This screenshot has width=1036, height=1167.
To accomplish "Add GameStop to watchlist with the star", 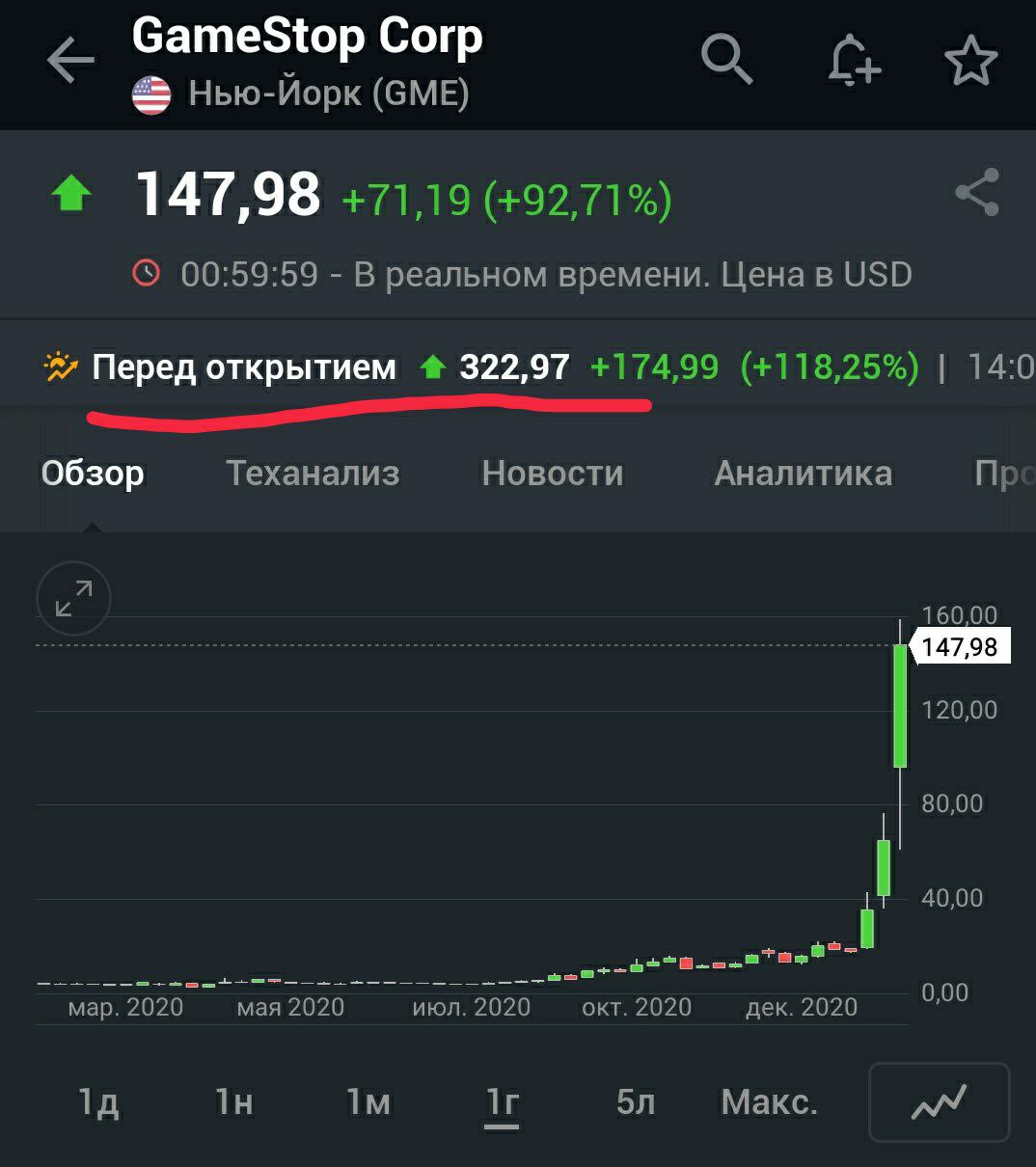I will pyautogui.click(x=970, y=61).
